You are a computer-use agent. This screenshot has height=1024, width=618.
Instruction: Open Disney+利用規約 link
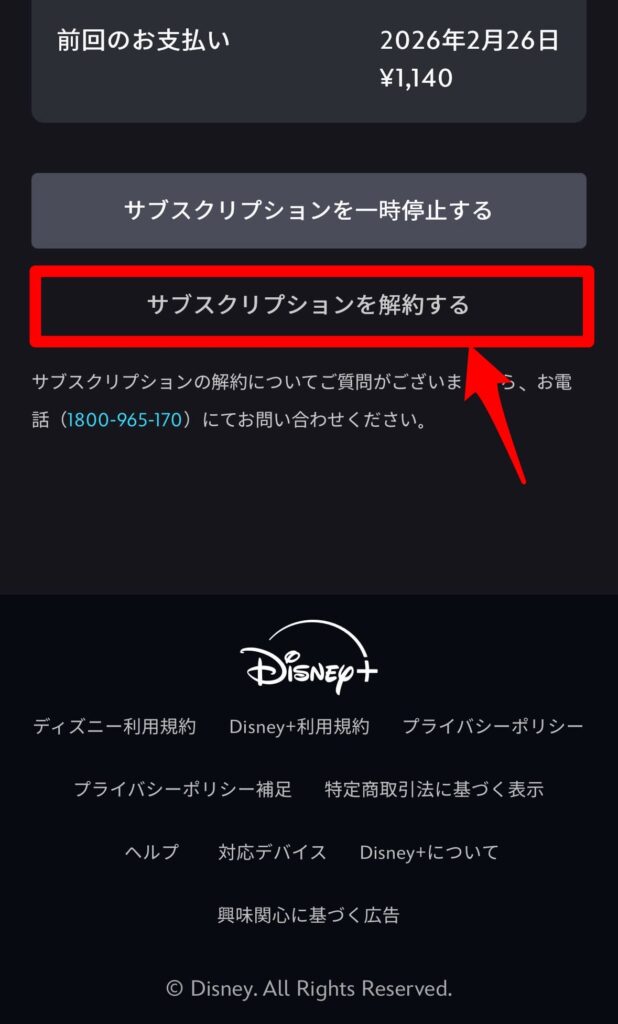299,726
